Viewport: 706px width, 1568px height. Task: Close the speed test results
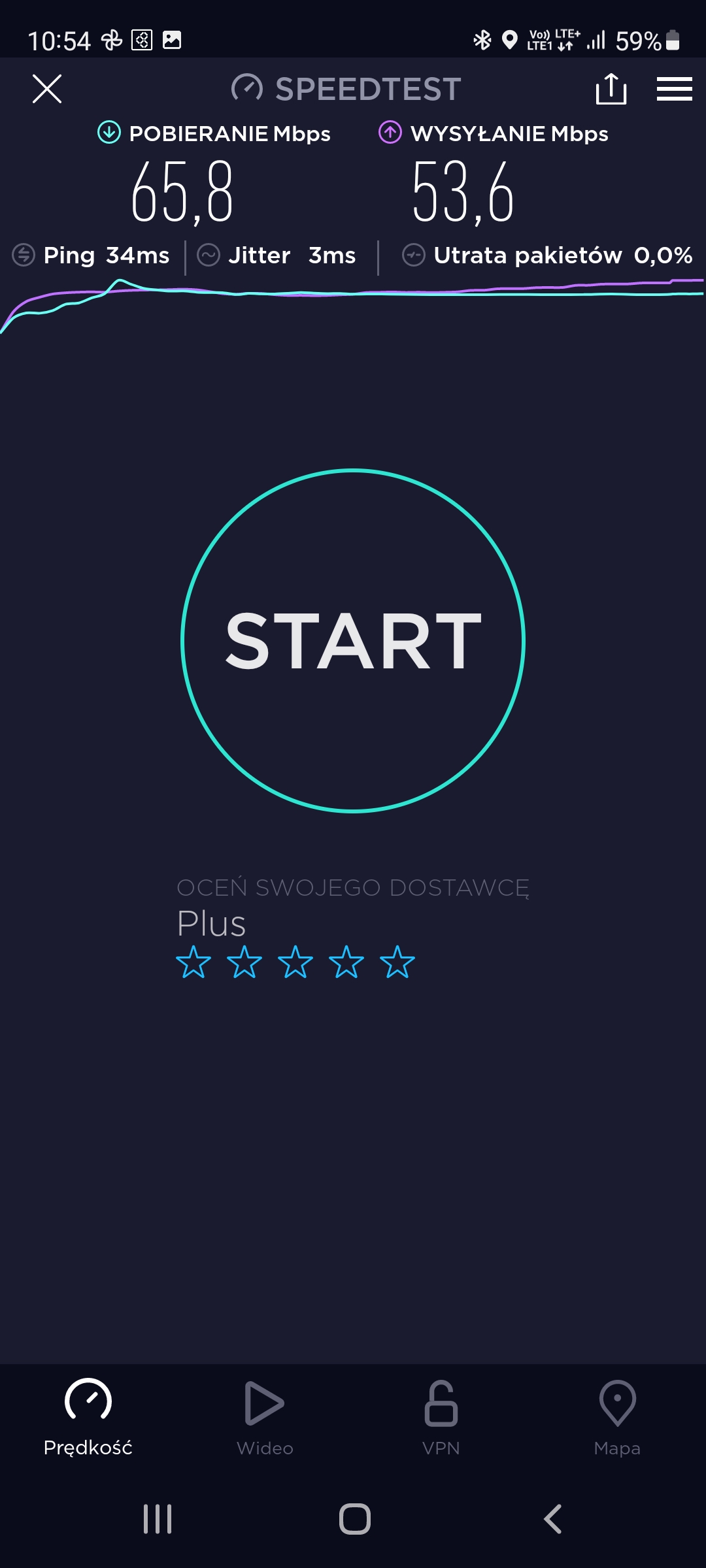(x=47, y=89)
